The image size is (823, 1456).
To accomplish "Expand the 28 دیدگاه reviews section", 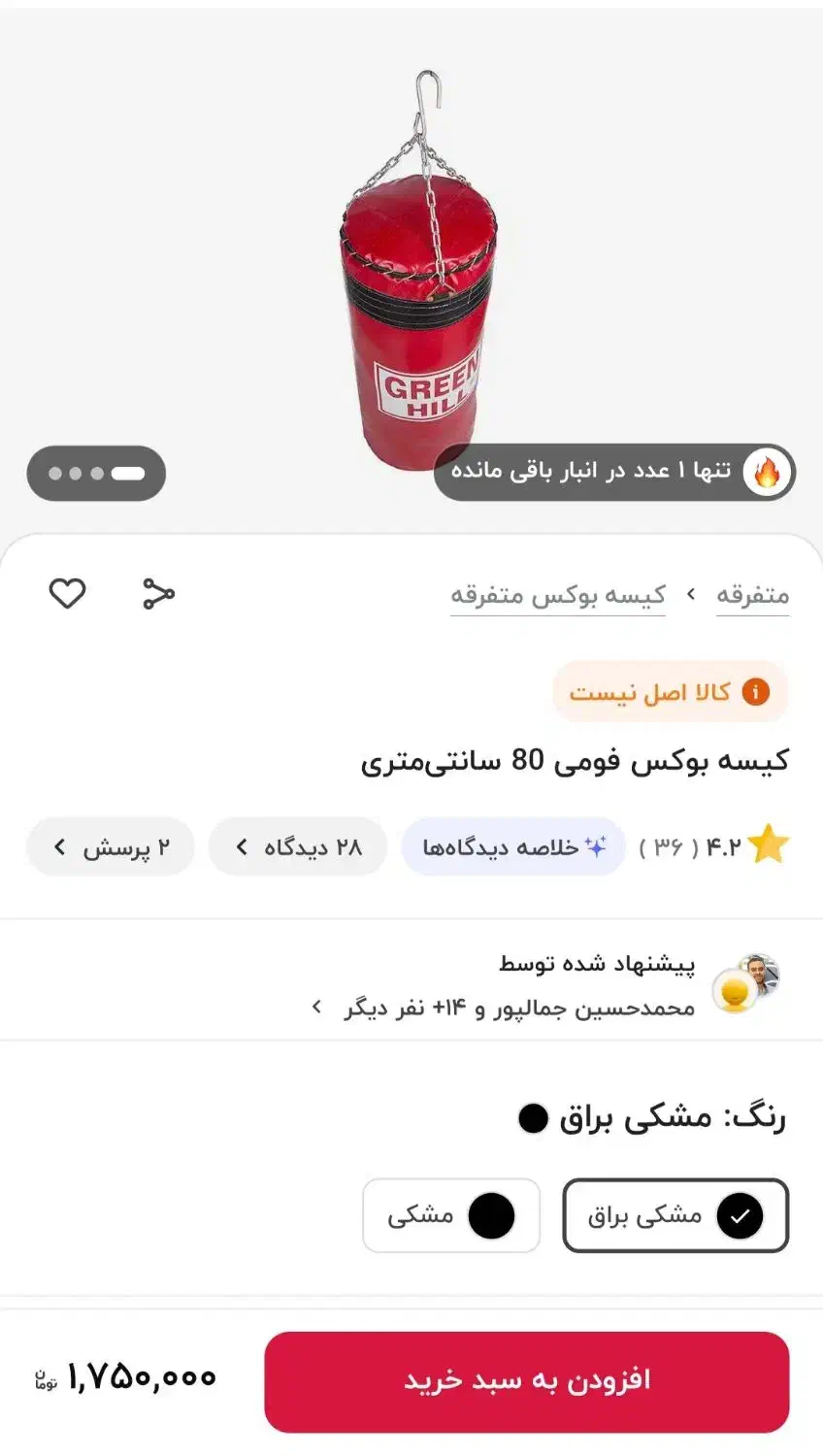I will click(297, 846).
